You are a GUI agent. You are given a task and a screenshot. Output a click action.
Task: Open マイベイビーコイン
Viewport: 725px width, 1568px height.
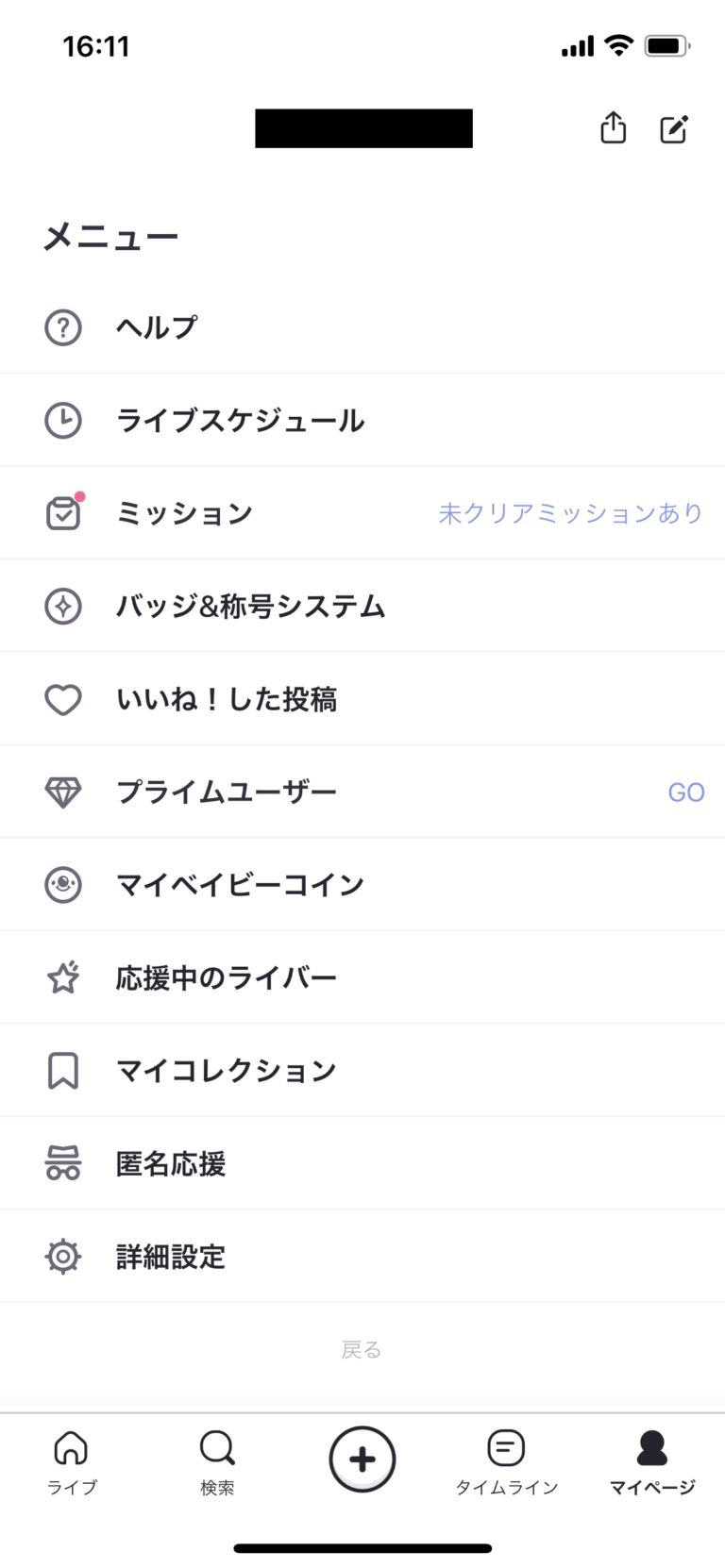pos(362,885)
